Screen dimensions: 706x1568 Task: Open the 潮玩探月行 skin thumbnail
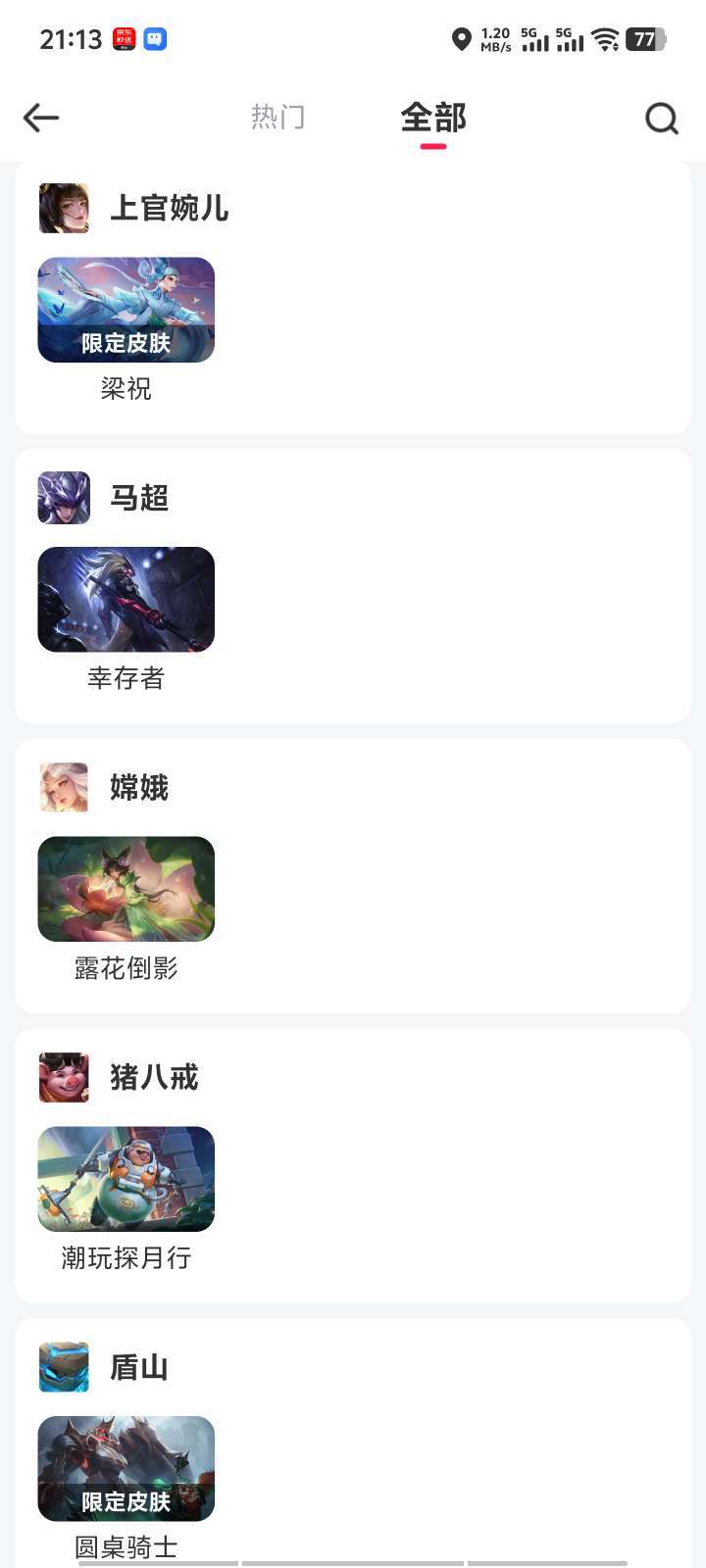click(126, 1179)
